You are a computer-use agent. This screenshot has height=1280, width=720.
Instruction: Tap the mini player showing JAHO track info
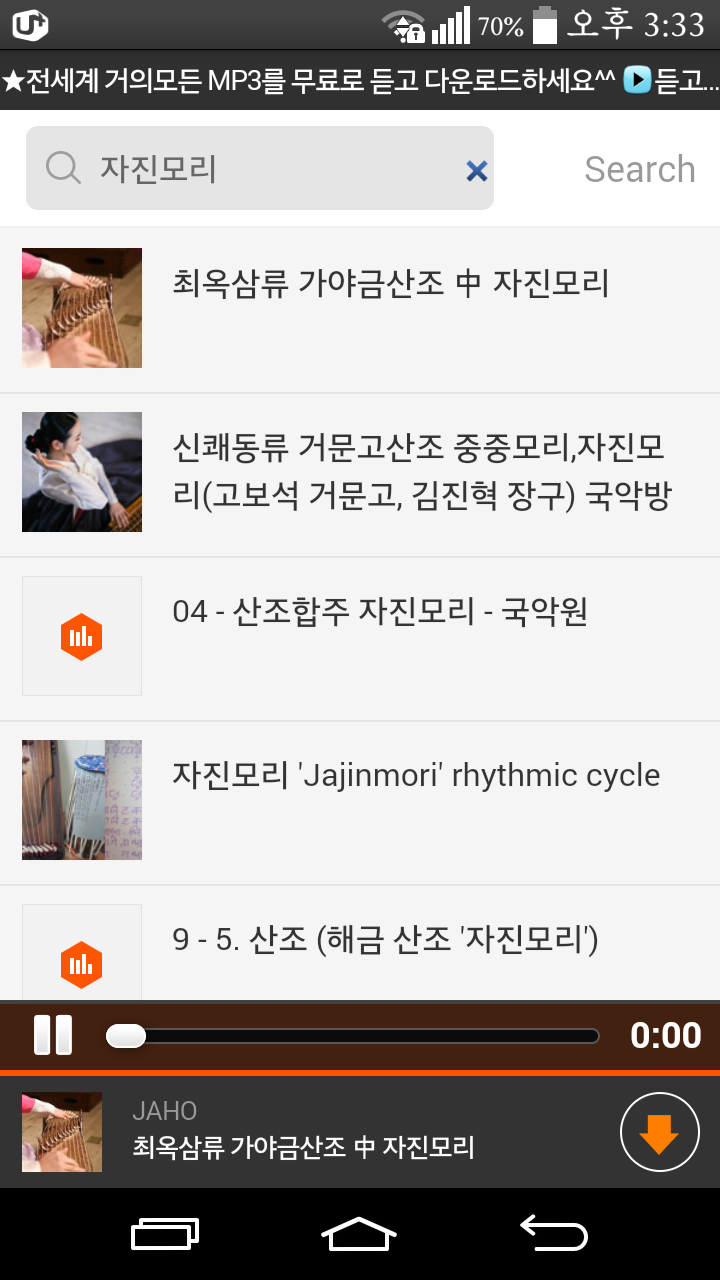click(300, 1131)
